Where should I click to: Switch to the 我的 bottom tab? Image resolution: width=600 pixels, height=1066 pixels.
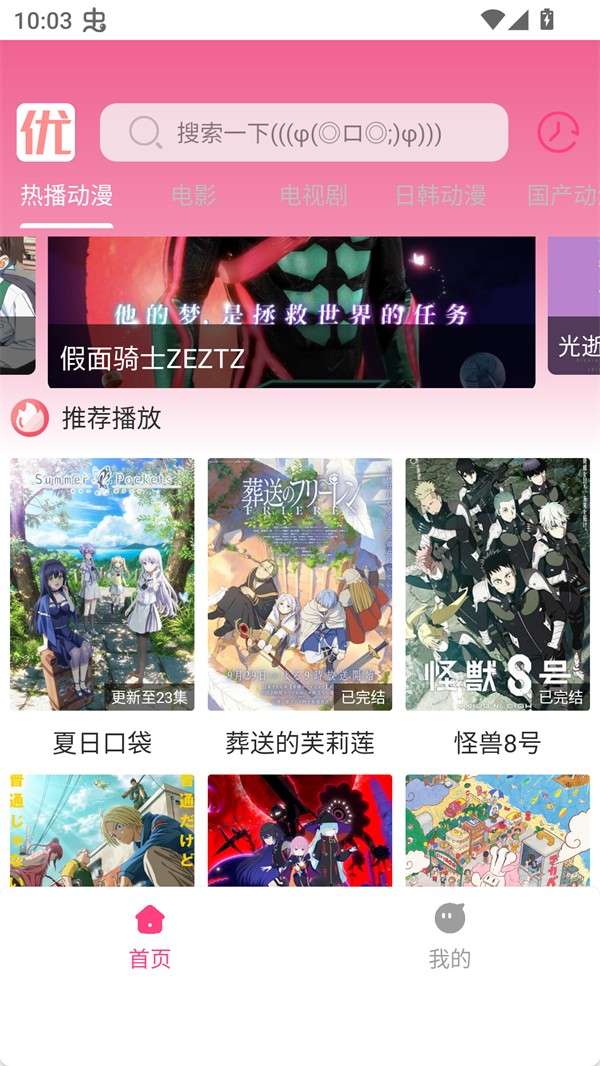(449, 937)
